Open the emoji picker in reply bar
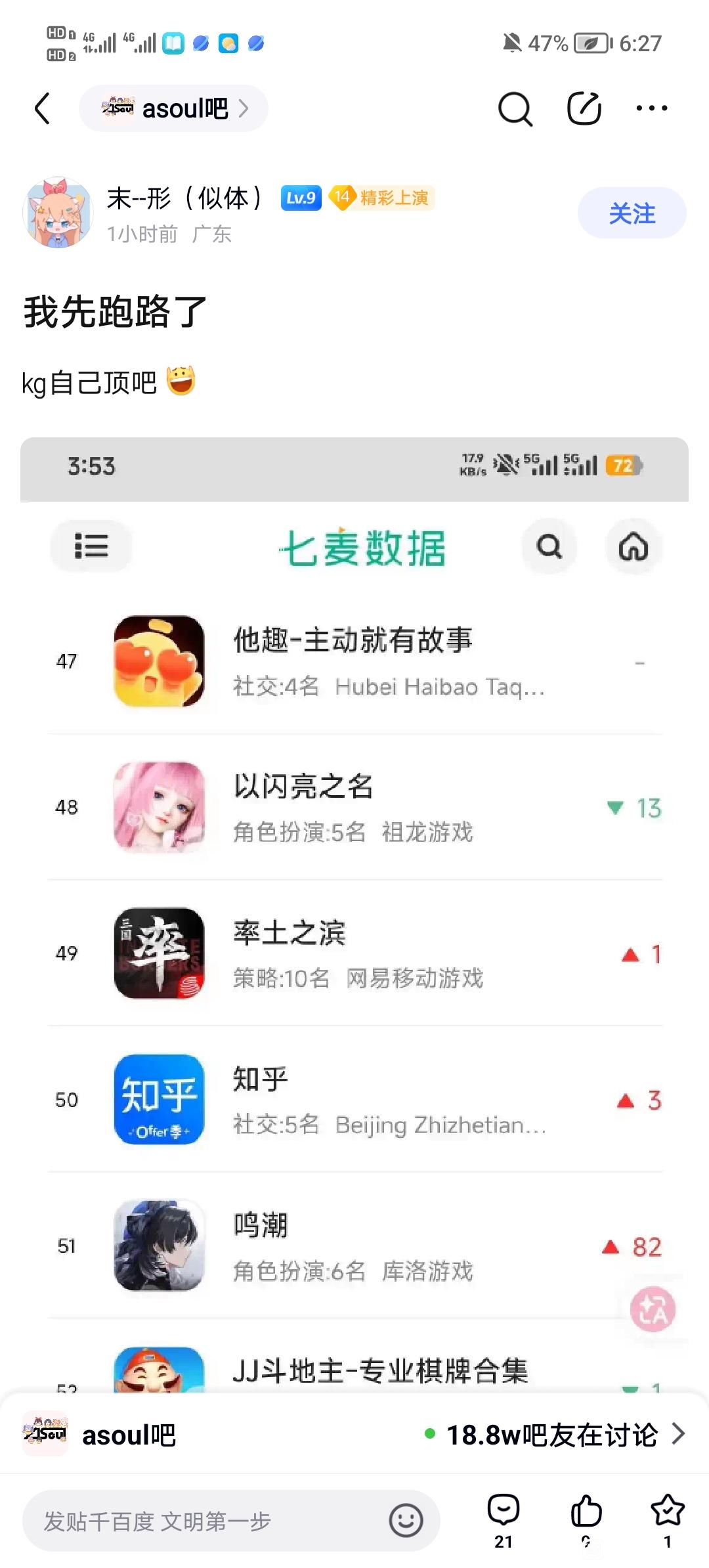The image size is (709, 1568). (406, 1521)
